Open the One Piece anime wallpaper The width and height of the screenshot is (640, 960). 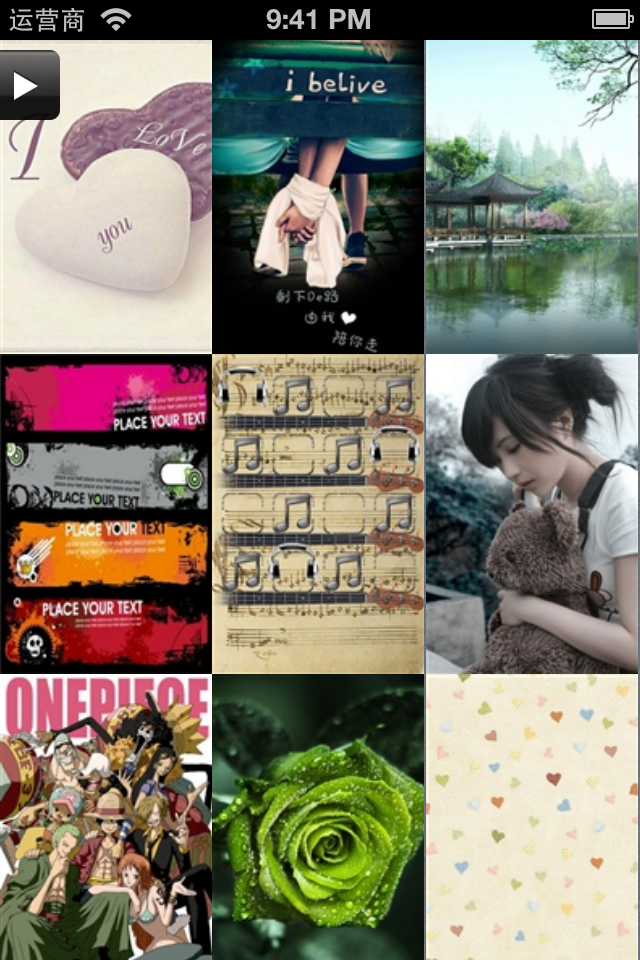tap(105, 818)
